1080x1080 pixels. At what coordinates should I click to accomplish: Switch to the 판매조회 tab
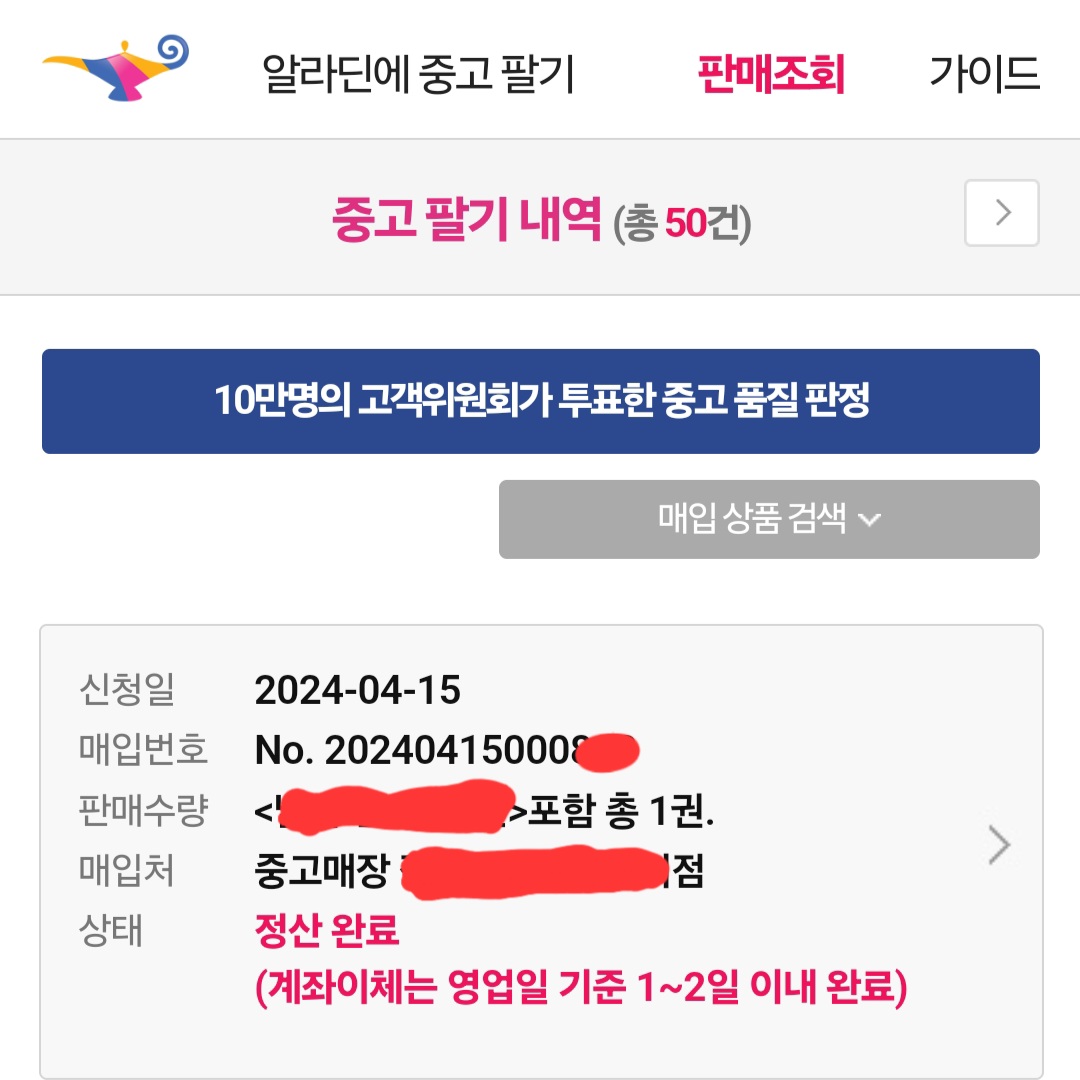(771, 74)
